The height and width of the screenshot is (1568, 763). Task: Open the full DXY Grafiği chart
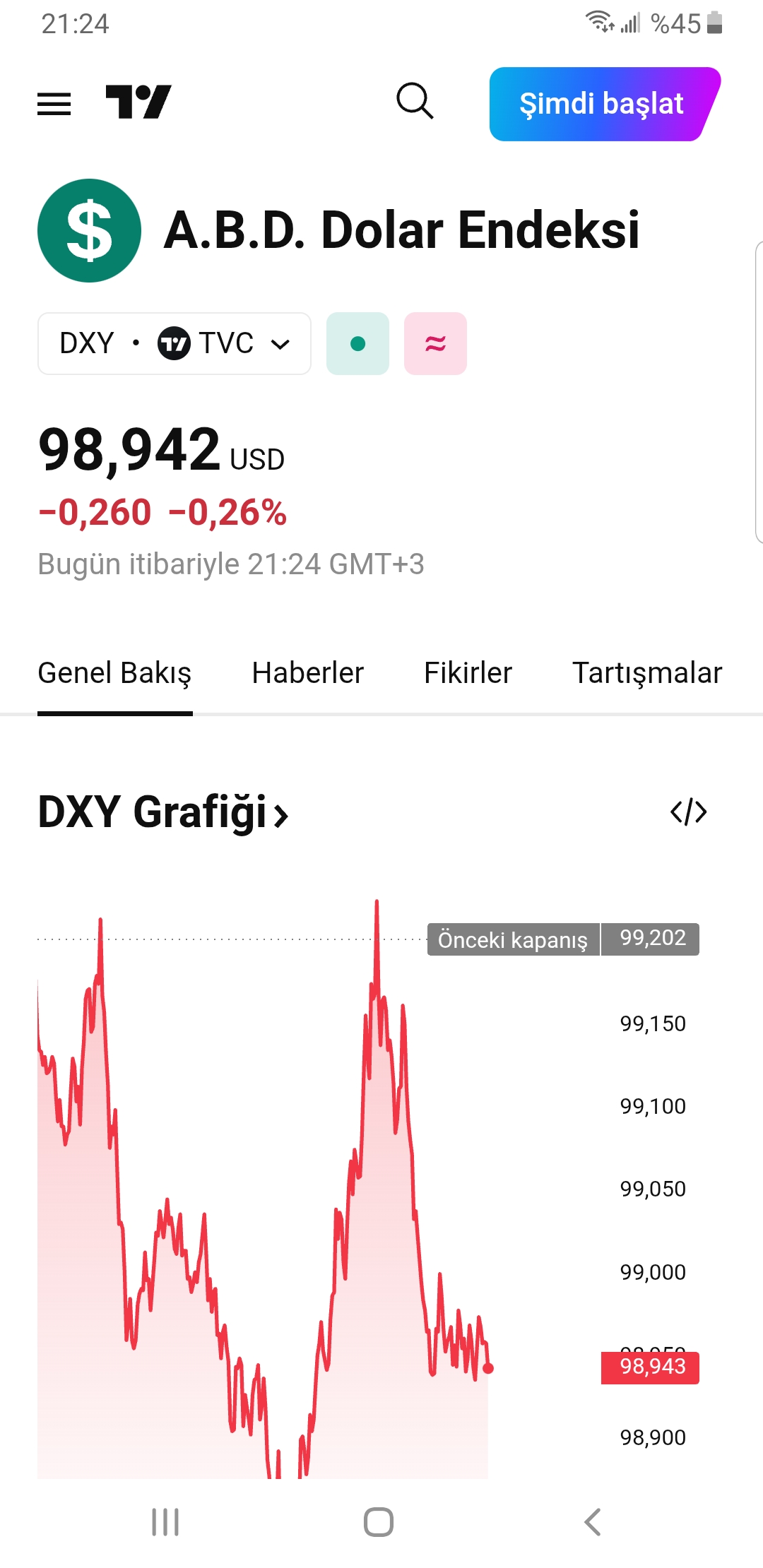point(163,812)
